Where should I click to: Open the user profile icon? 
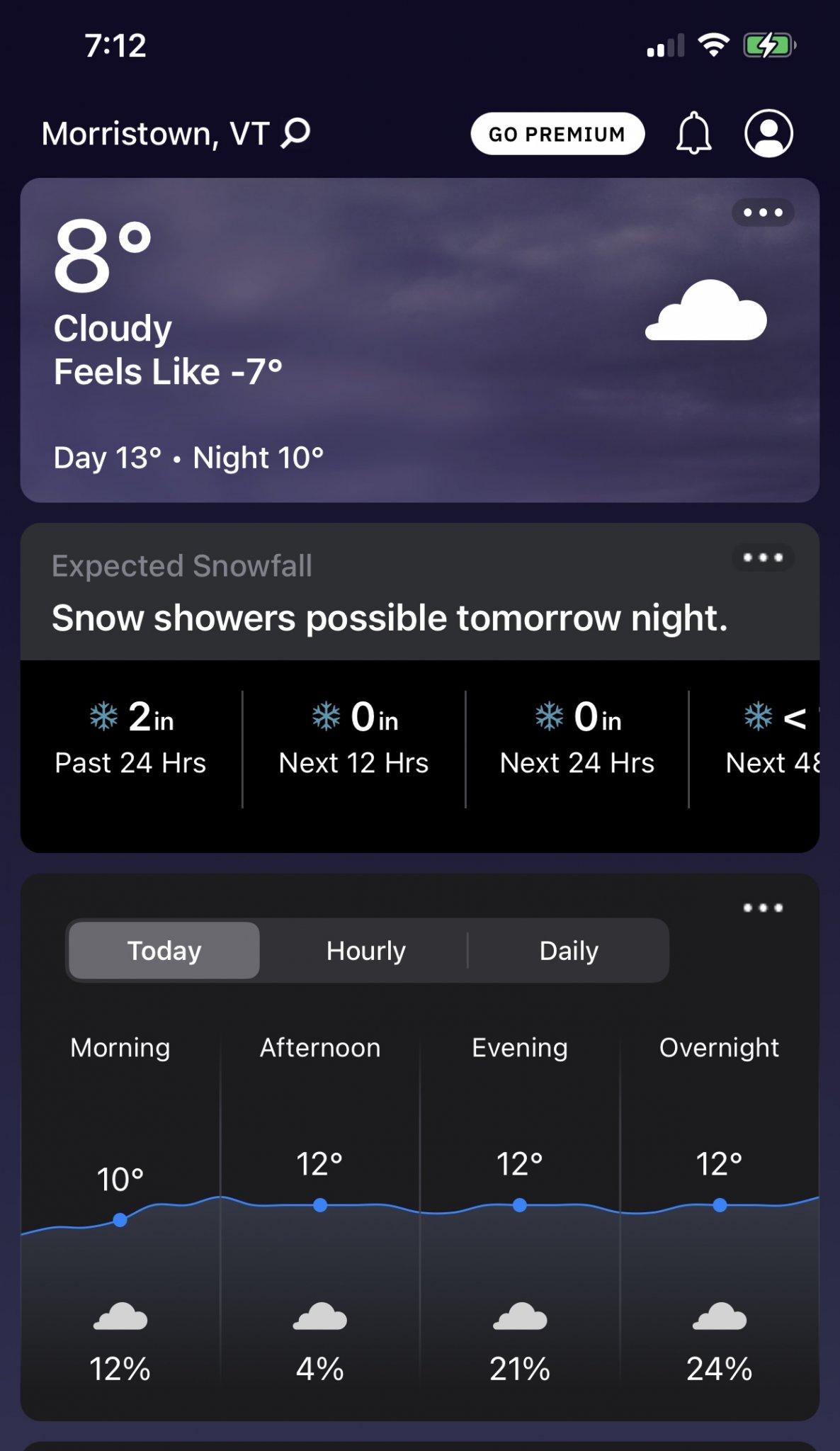pyautogui.click(x=768, y=133)
